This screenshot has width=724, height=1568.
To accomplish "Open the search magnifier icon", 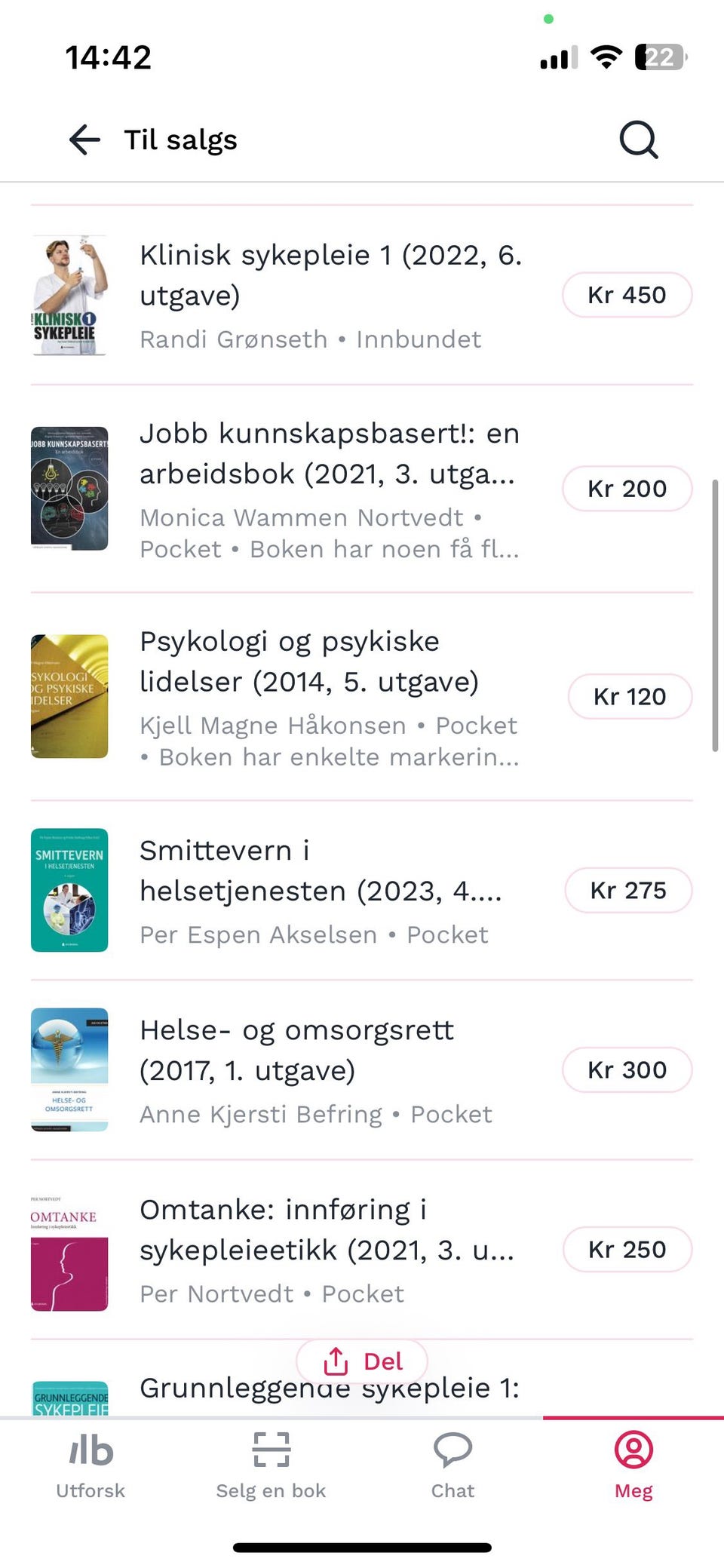I will click(x=638, y=140).
